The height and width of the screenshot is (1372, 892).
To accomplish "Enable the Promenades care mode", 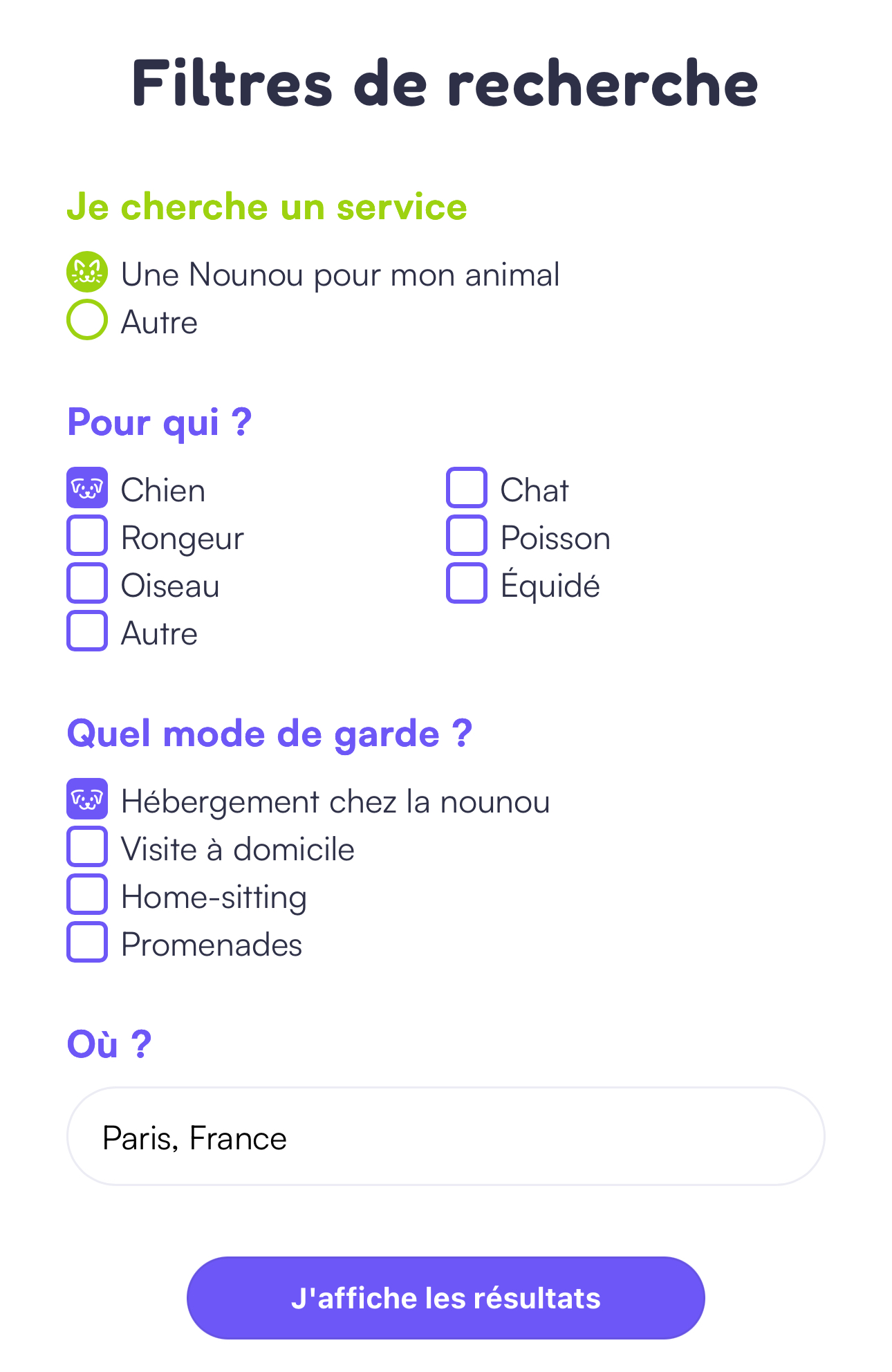I will (86, 943).
